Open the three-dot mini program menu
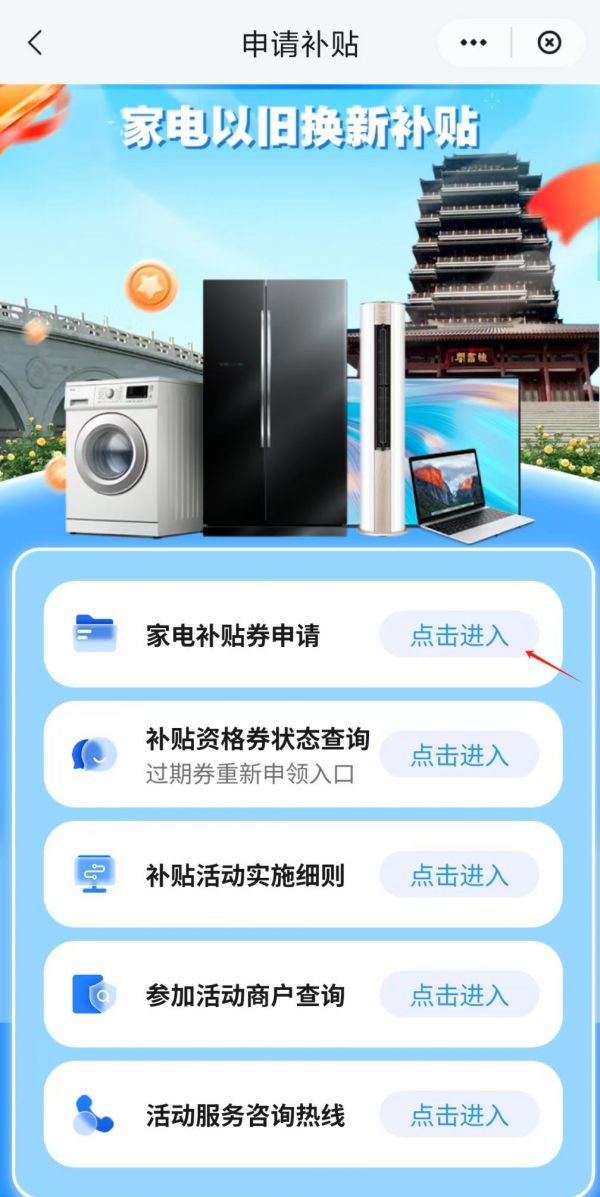Image resolution: width=600 pixels, height=1197 pixels. point(473,44)
